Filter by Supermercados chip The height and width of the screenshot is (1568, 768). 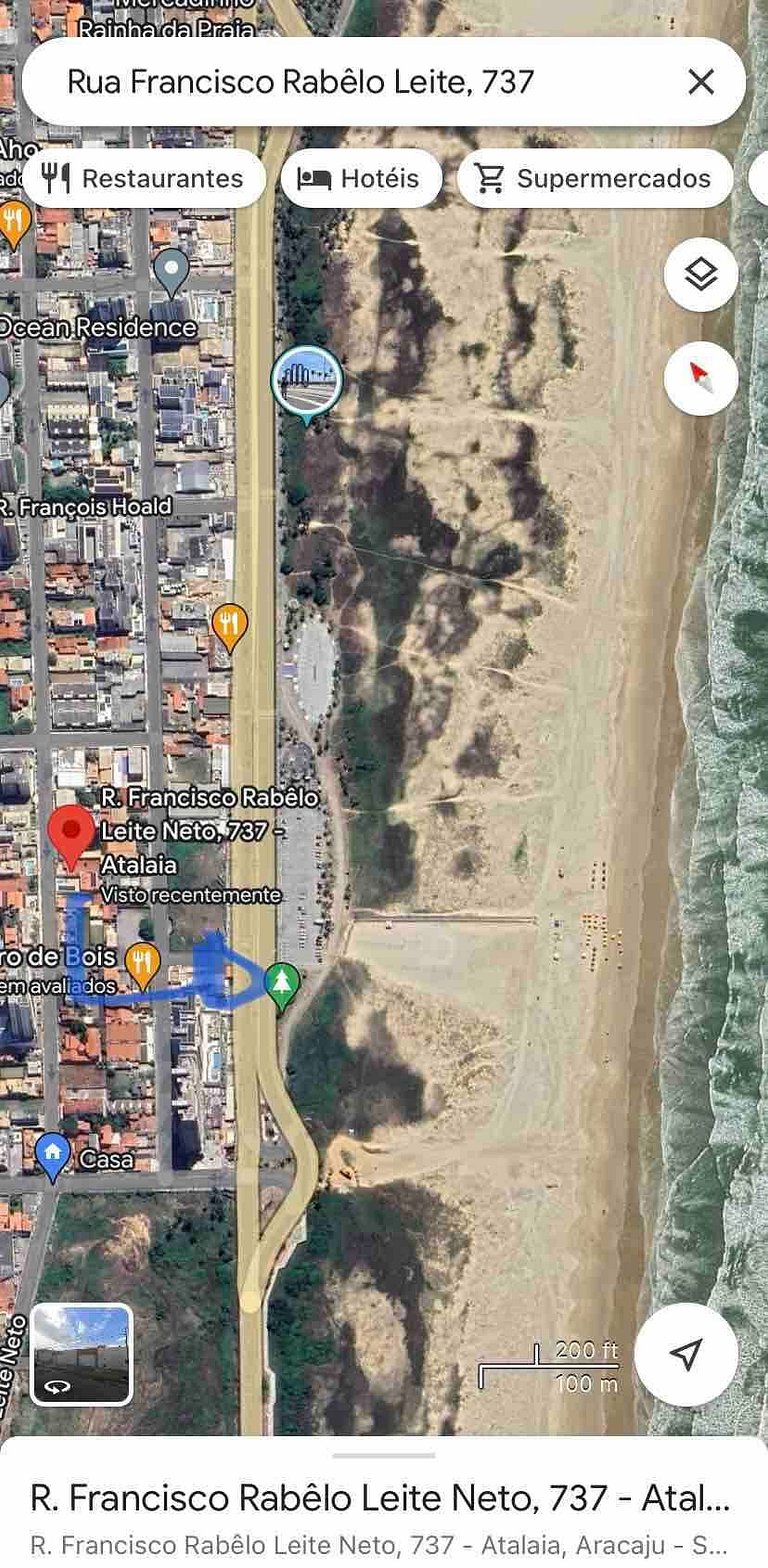pos(595,179)
